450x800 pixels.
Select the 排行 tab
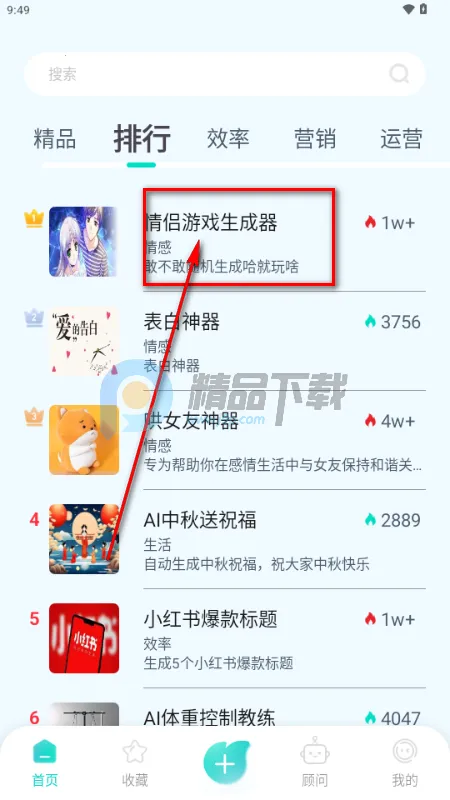pos(142,138)
